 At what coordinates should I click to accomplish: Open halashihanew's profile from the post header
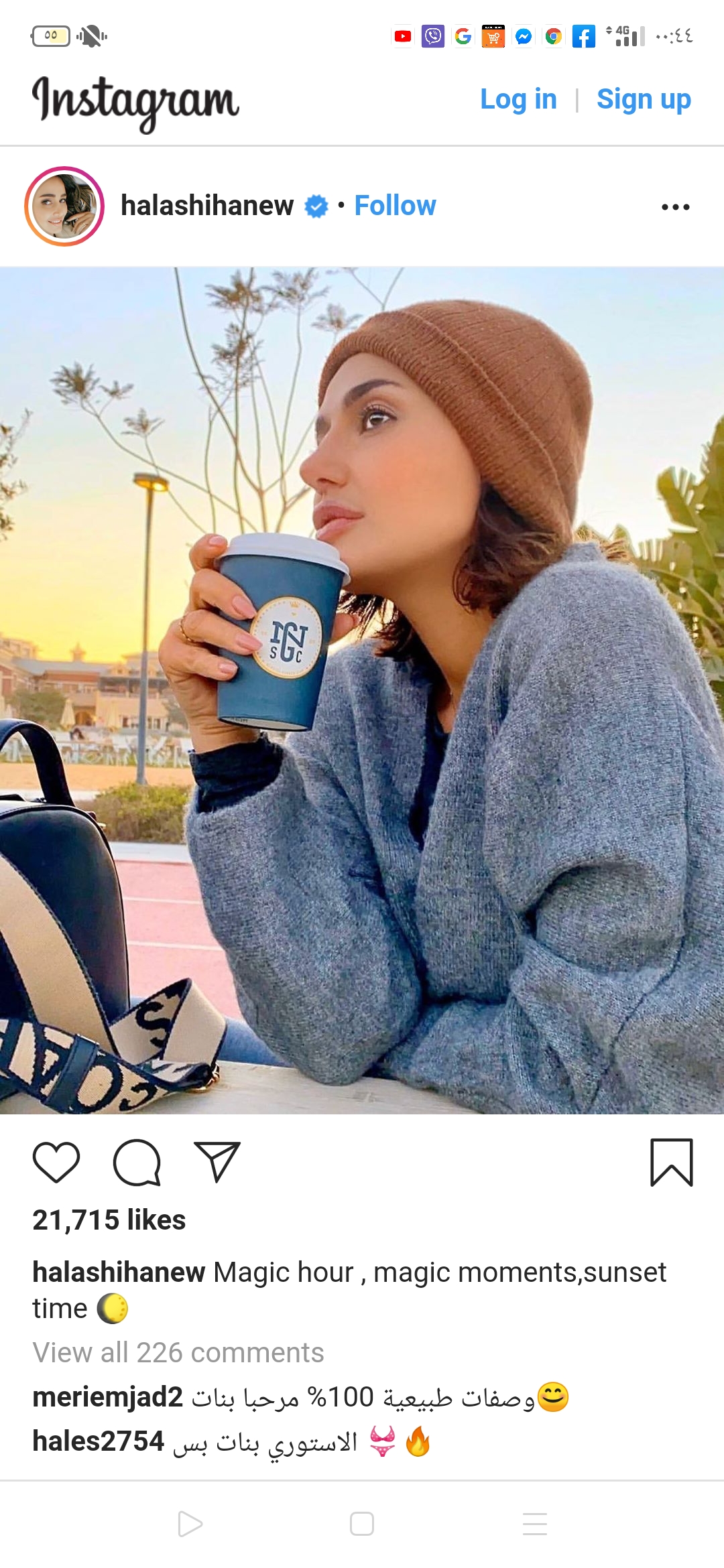coord(206,206)
